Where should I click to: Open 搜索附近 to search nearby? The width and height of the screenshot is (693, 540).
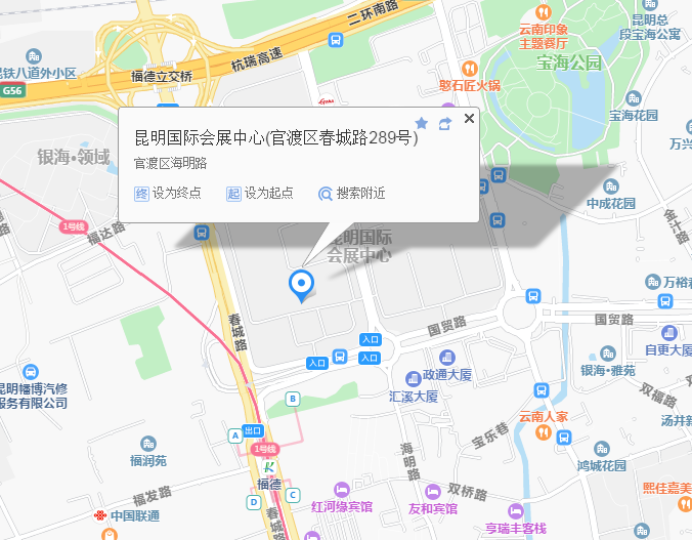pyautogui.click(x=352, y=193)
